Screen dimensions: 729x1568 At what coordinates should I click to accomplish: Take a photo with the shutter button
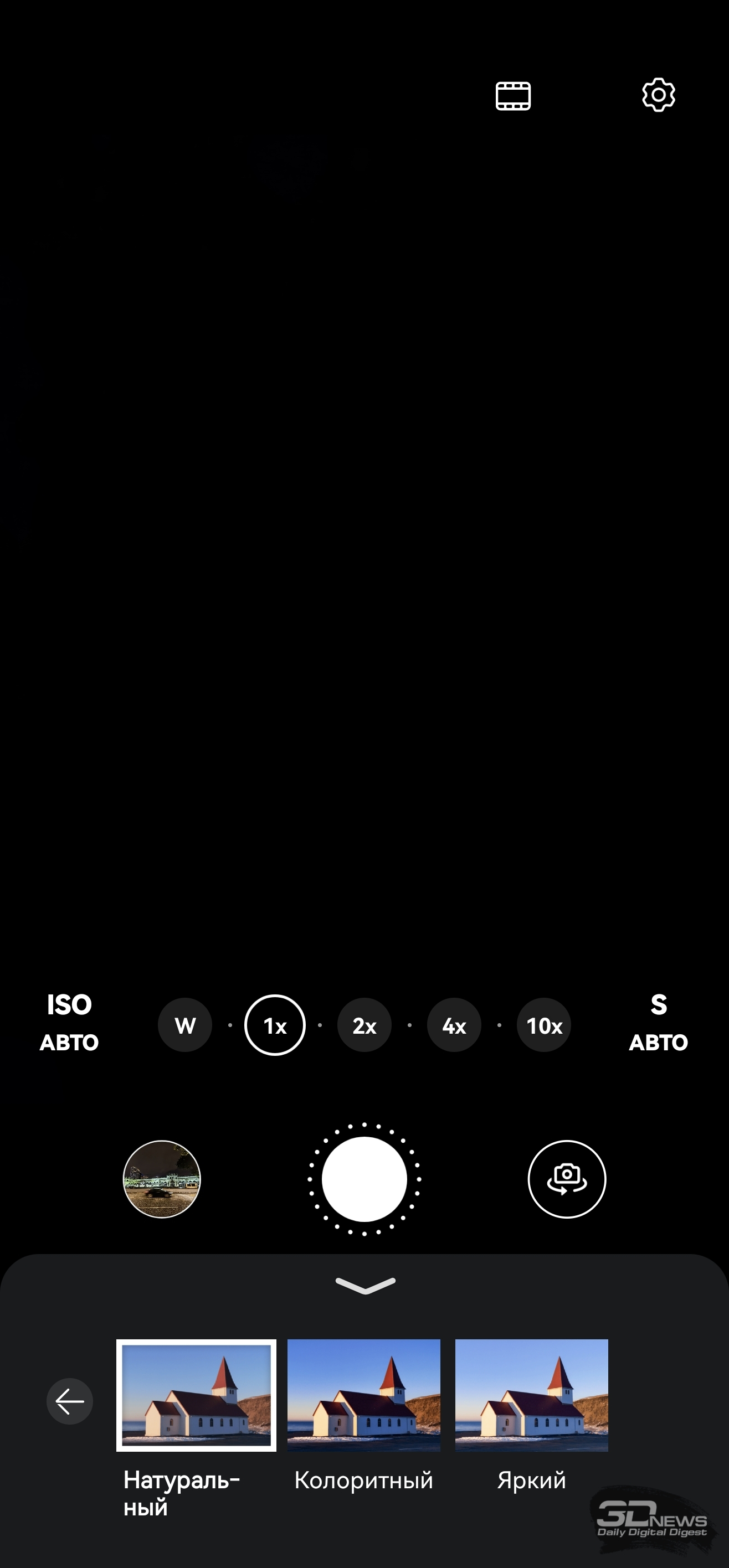364,1180
